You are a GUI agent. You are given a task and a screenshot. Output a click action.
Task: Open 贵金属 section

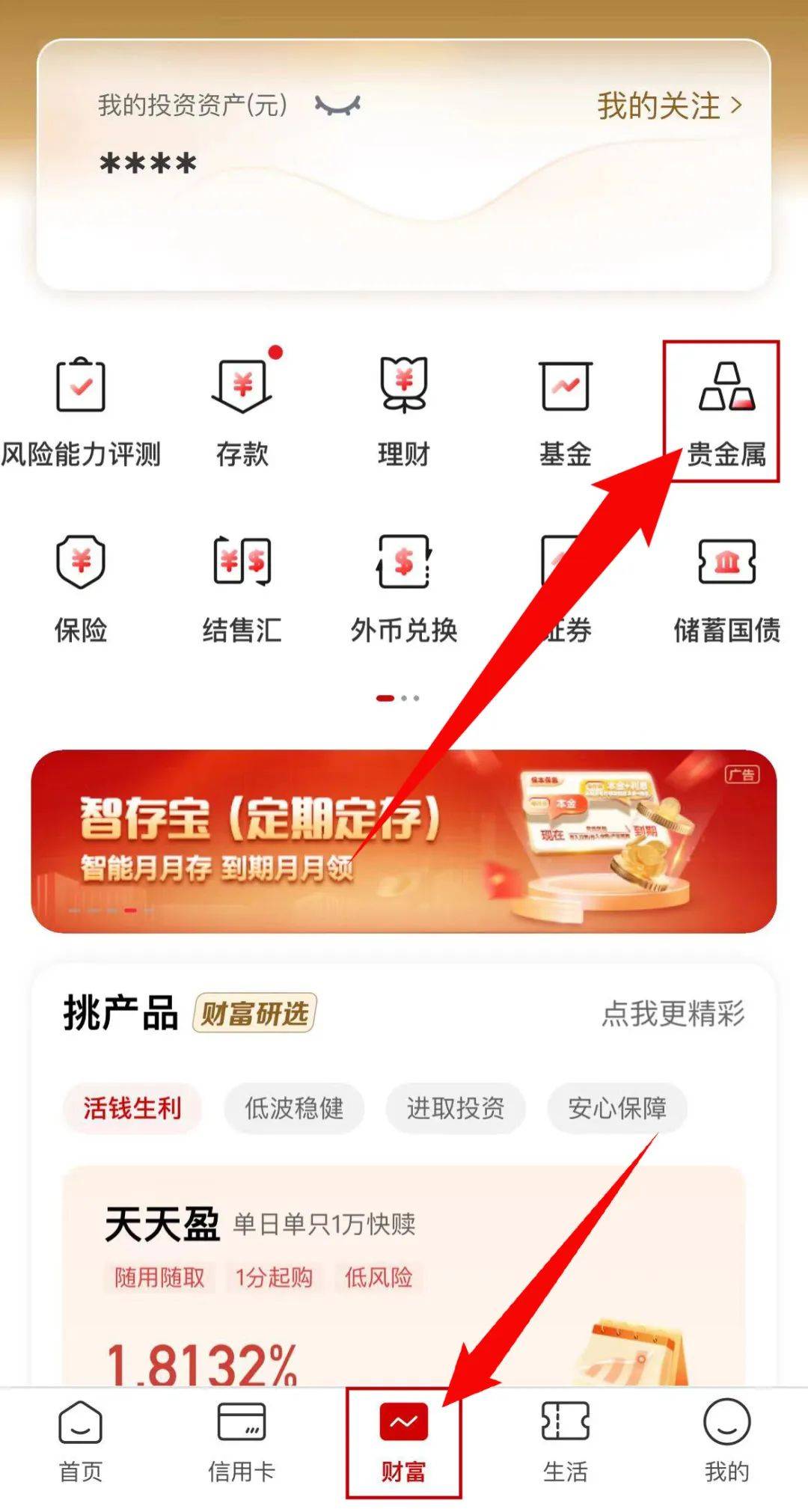coord(726,413)
